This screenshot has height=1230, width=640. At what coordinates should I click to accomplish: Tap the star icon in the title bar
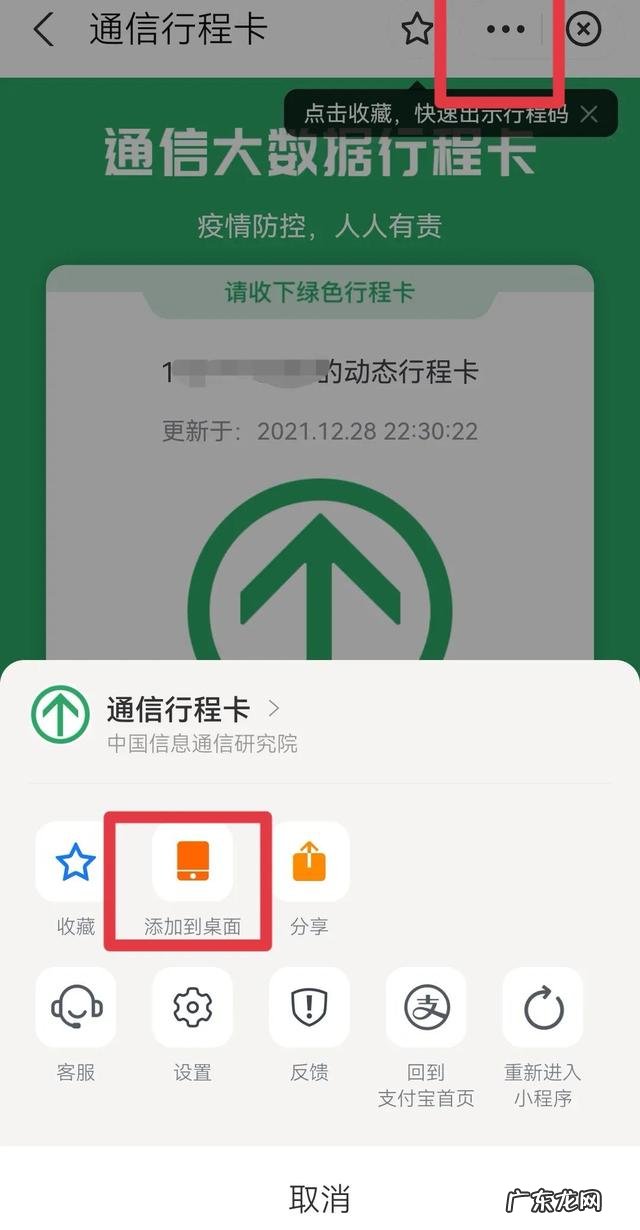click(417, 30)
